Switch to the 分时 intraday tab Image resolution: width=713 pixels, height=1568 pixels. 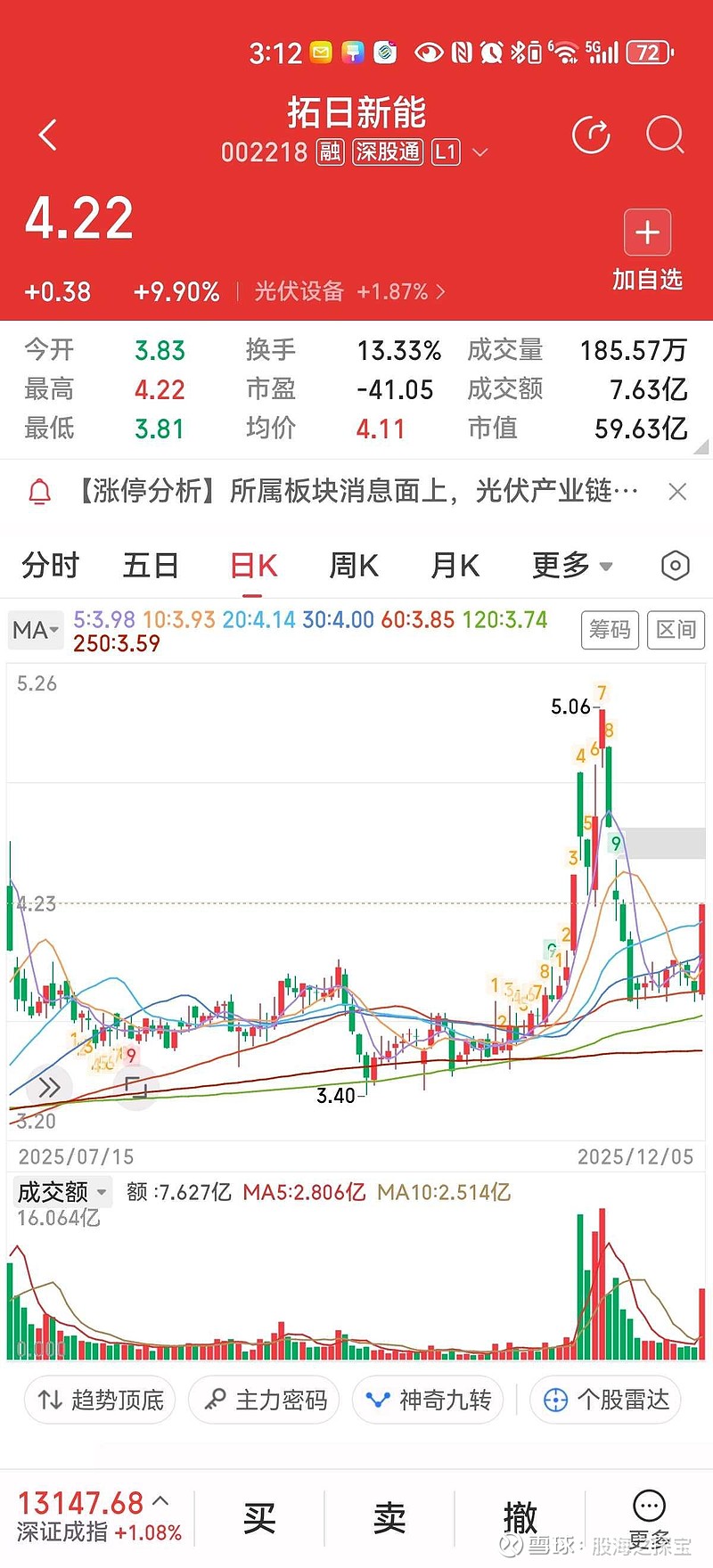49,565
